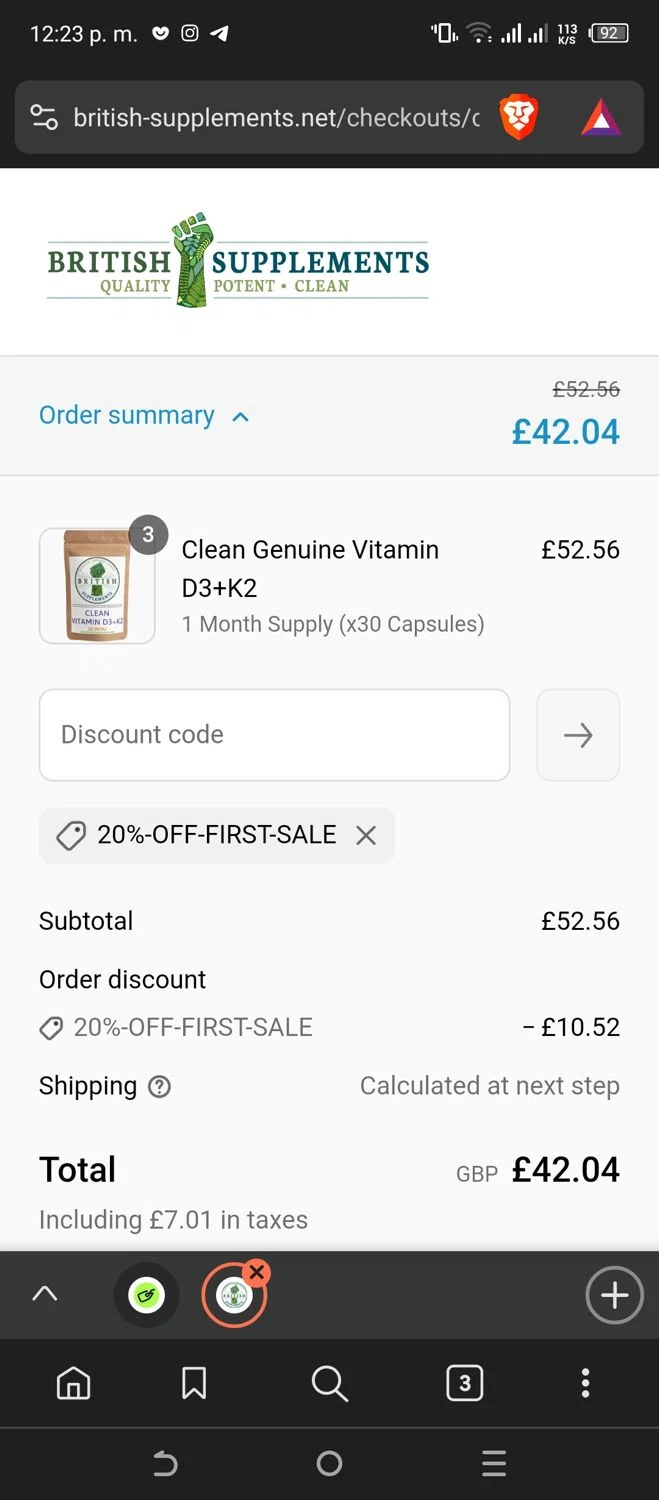Close the British Supplements tab
The image size is (659, 1500).
[257, 1272]
